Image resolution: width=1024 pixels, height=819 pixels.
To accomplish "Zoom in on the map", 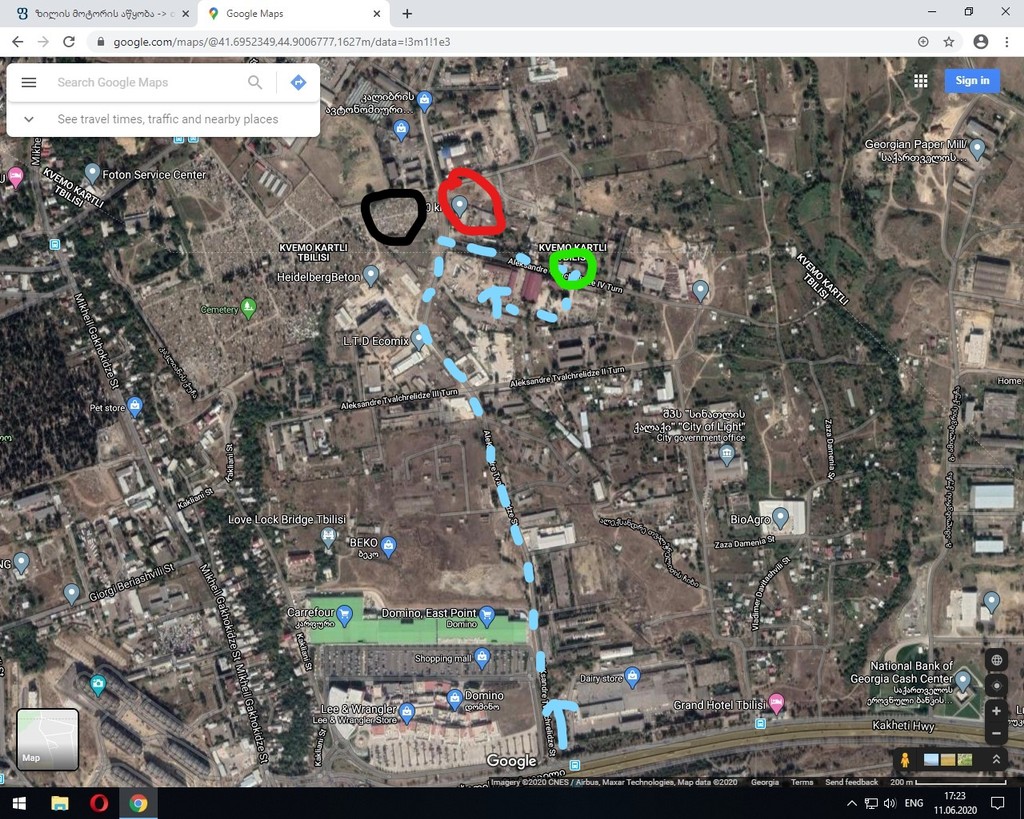I will (x=996, y=711).
